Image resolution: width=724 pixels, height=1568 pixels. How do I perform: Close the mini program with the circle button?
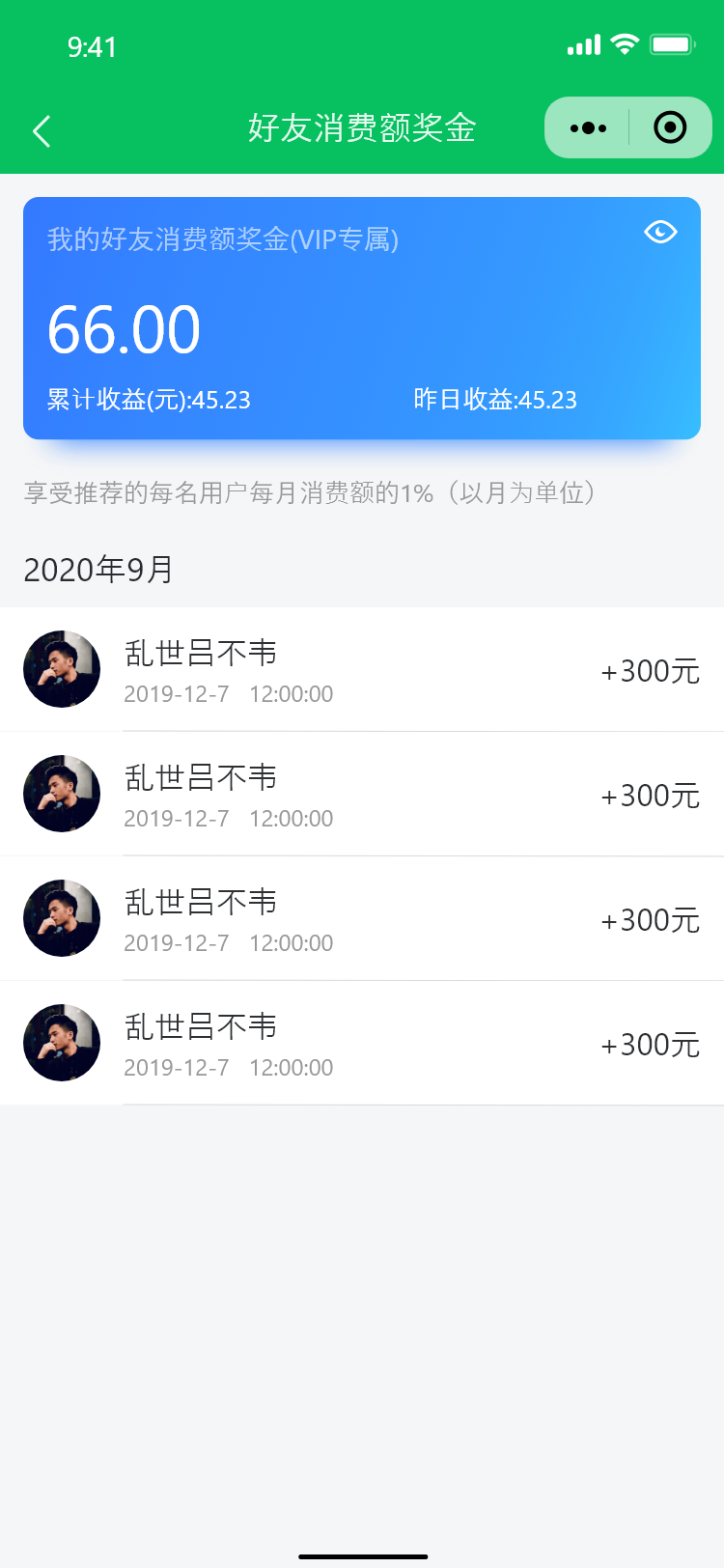(x=670, y=127)
